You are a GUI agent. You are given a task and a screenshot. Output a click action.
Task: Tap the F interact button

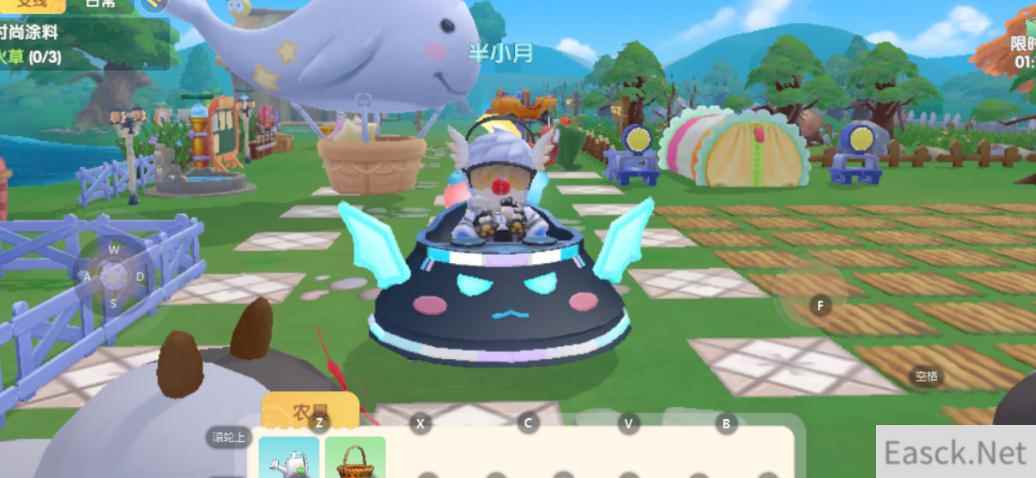[x=820, y=306]
